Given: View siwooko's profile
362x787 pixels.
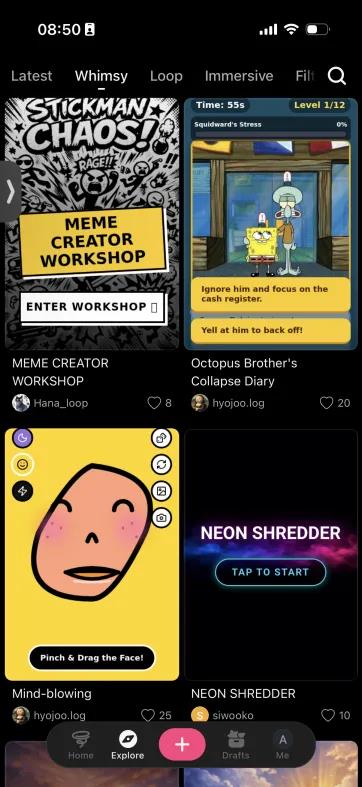Looking at the screenshot, I should (222, 715).
